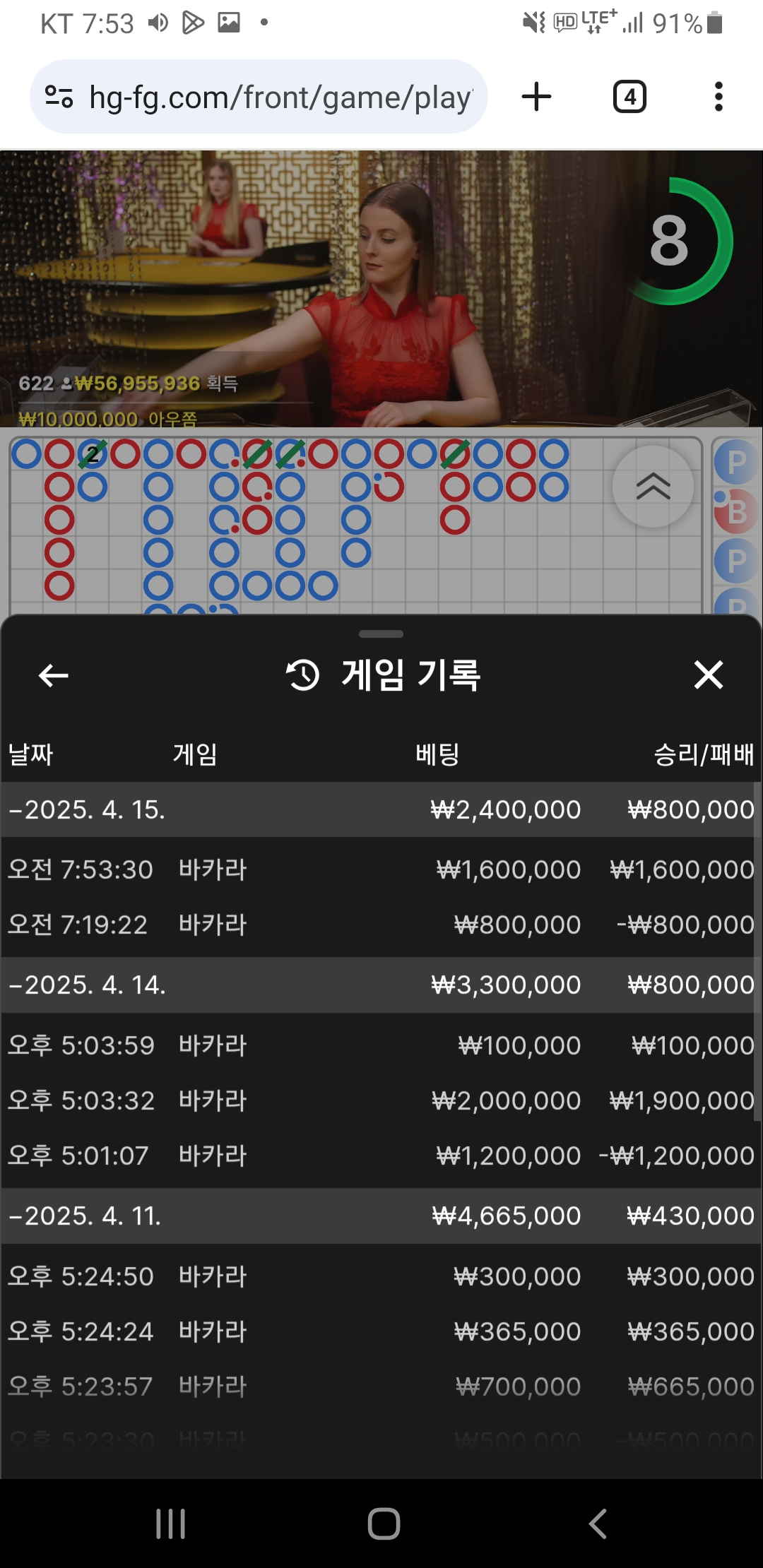This screenshot has height=1568, width=763.
Task: Open the tab switcher showing 4
Action: point(629,97)
